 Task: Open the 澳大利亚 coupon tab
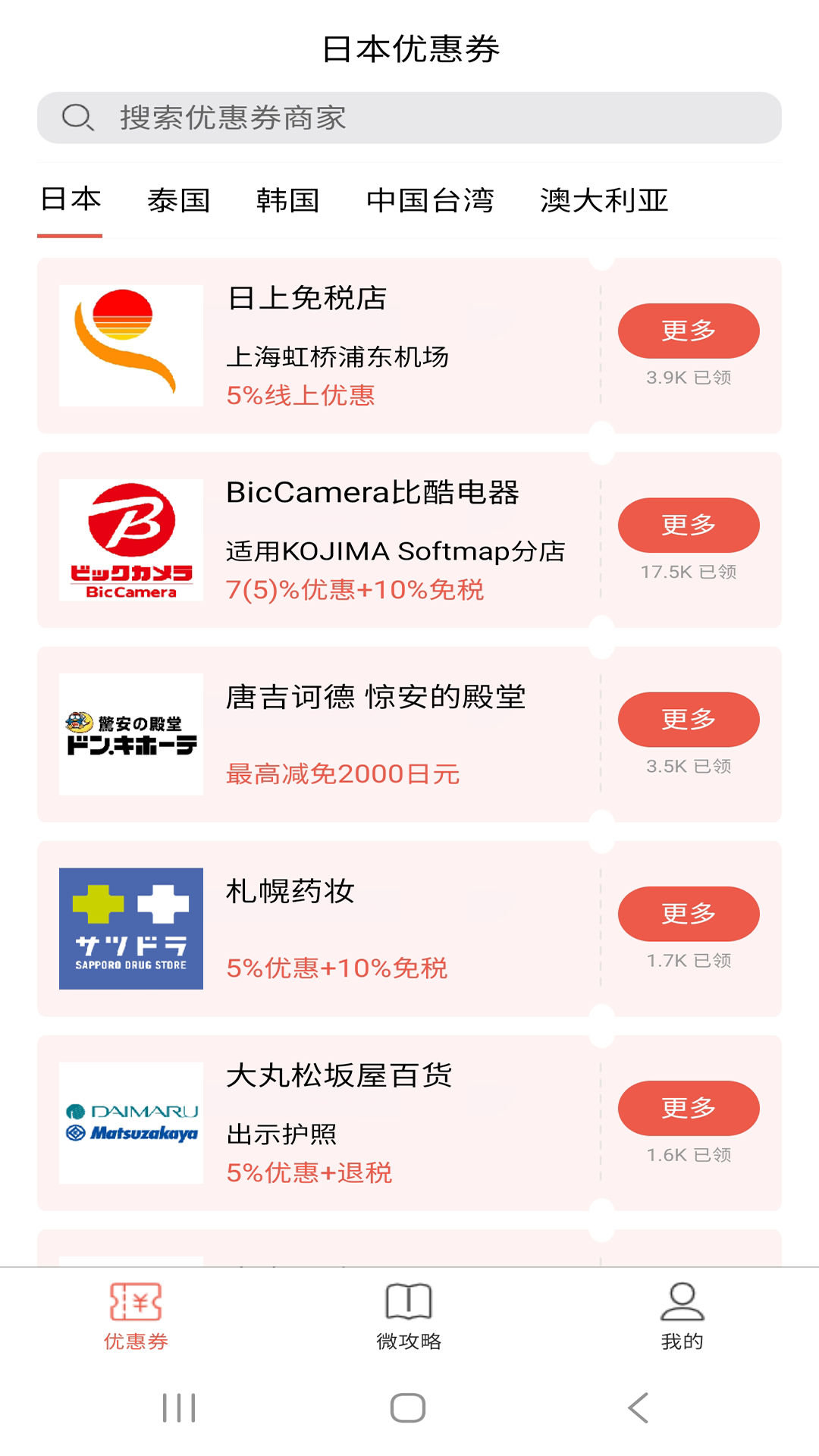tap(604, 201)
